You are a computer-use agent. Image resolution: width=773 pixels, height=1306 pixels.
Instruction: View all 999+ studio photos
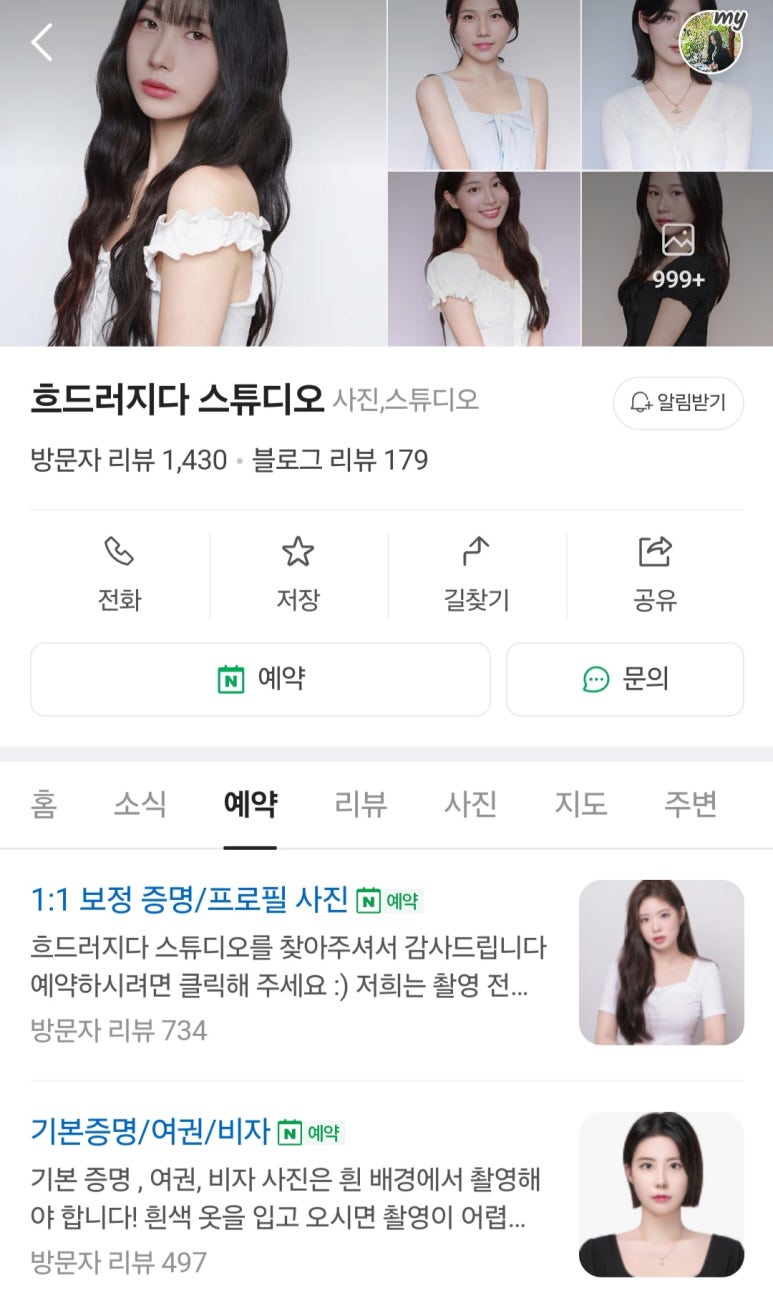coord(678,259)
